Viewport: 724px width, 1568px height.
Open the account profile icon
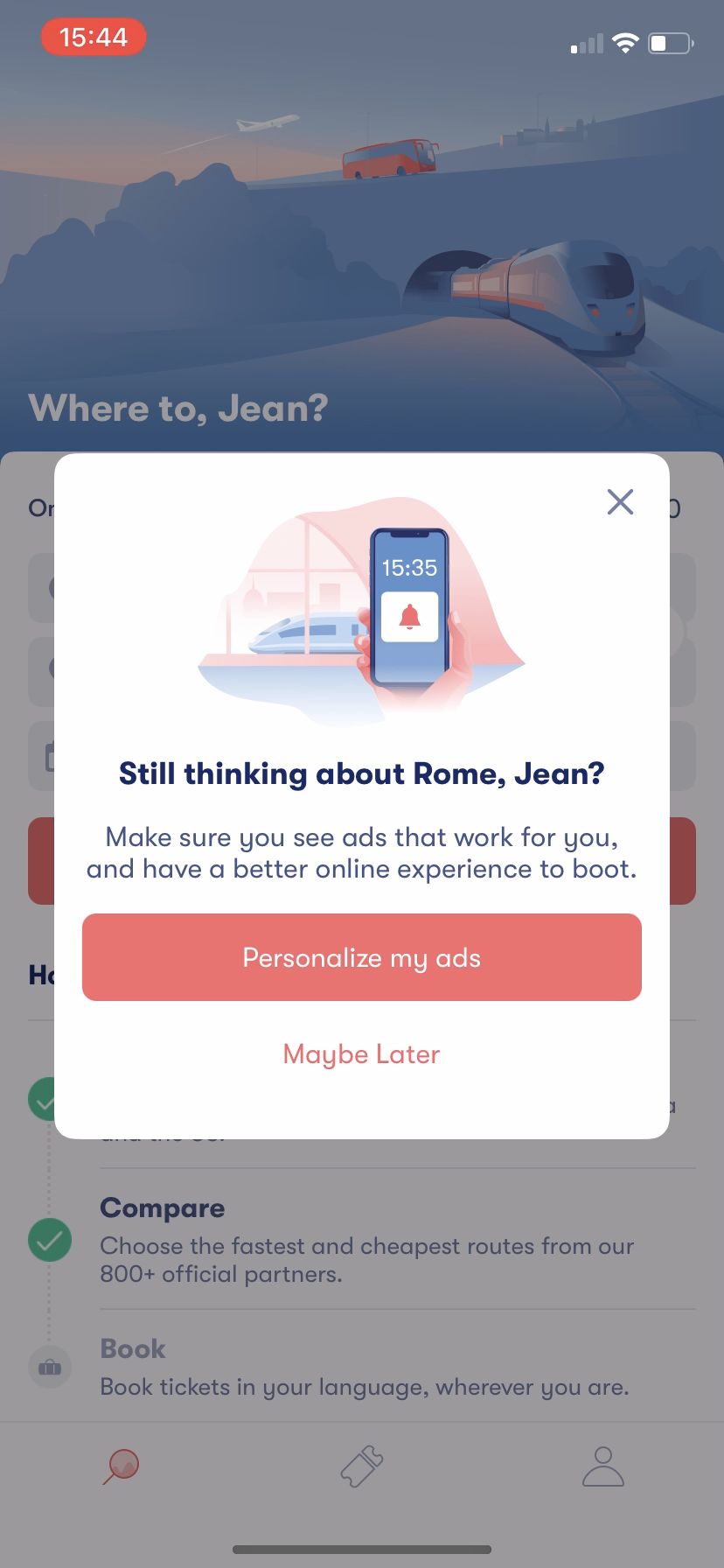point(602,1466)
